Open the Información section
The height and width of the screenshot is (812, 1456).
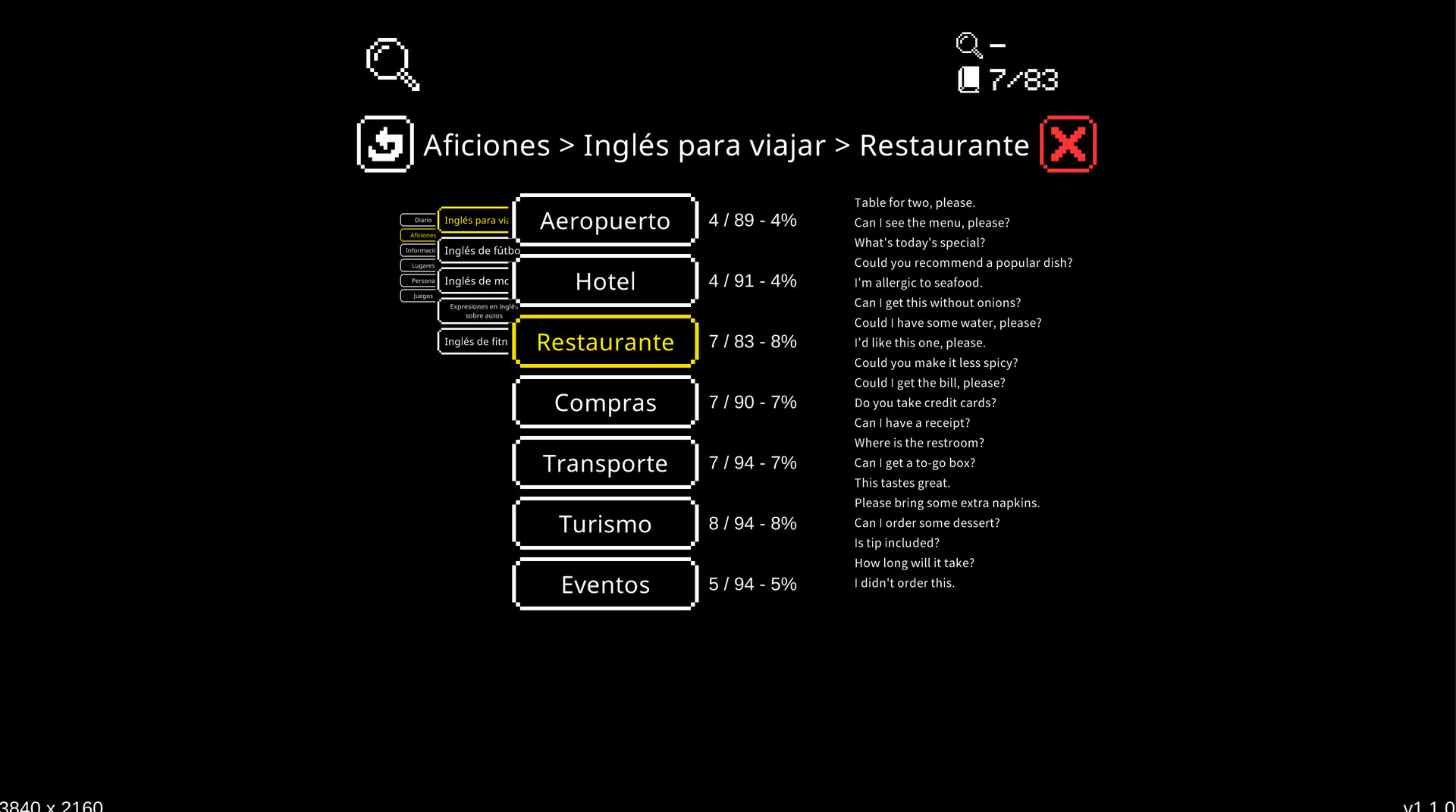click(x=419, y=250)
